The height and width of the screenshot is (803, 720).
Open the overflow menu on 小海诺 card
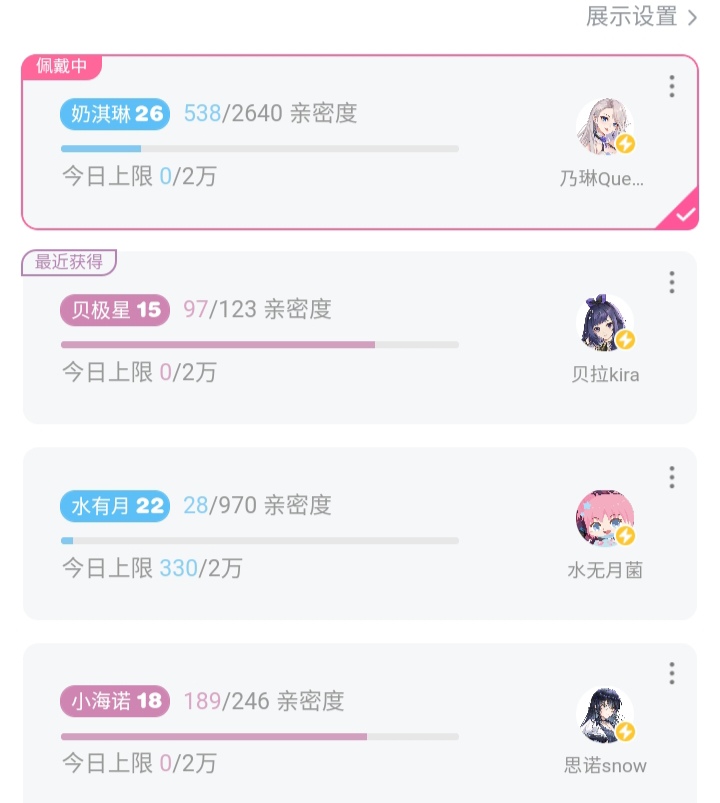(672, 673)
